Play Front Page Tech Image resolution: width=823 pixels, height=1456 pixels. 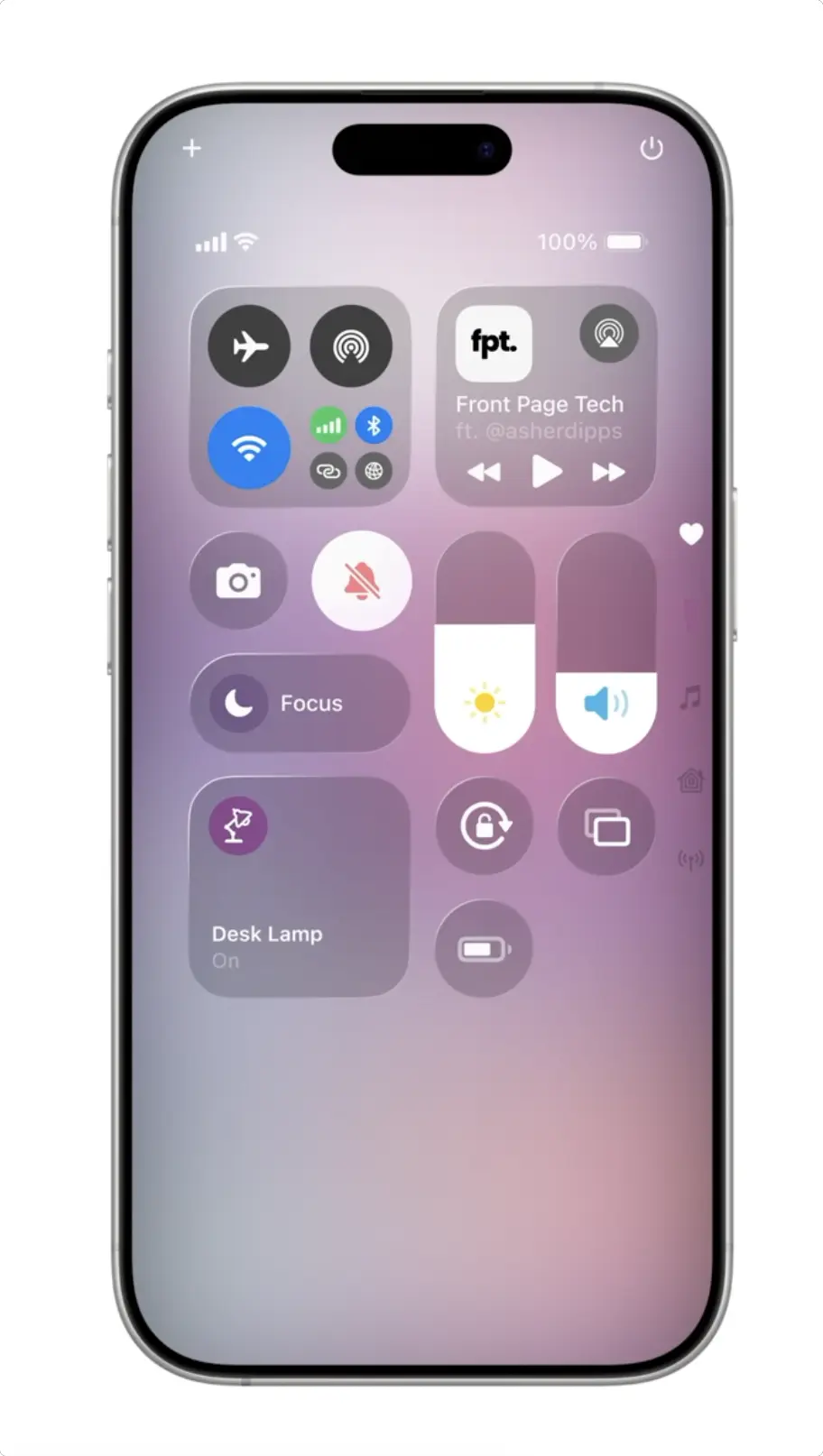click(546, 471)
